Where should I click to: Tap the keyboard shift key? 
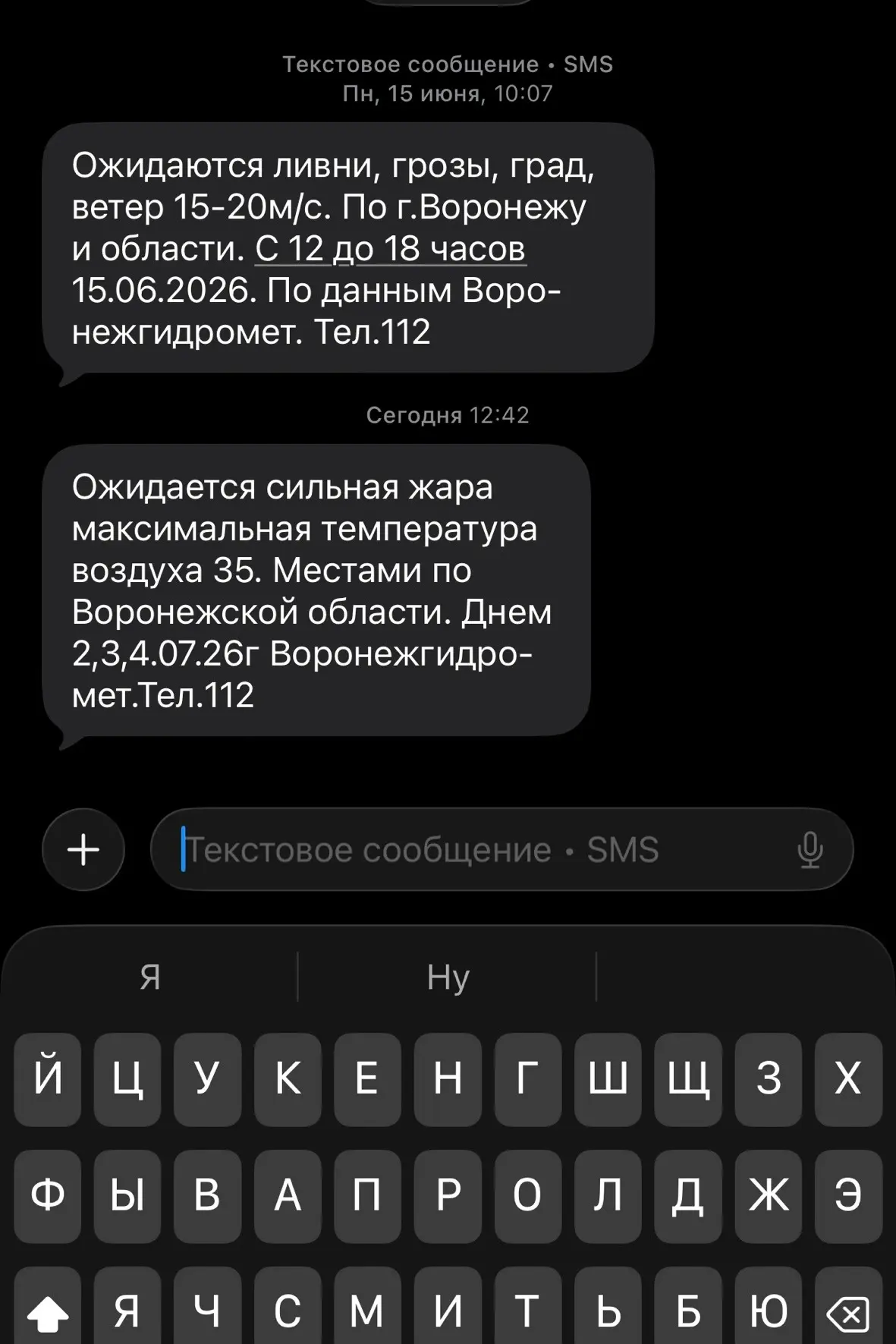pyautogui.click(x=48, y=1311)
